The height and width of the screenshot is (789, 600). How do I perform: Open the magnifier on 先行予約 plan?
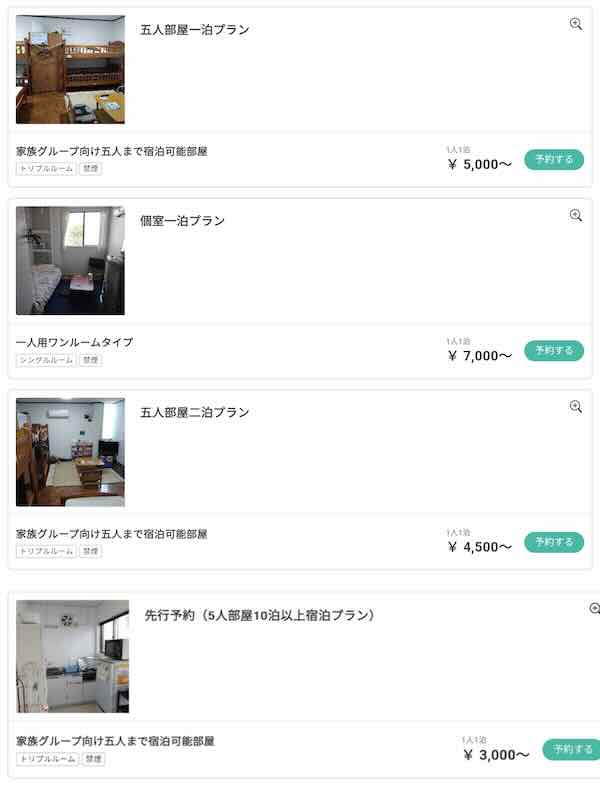pos(594,608)
